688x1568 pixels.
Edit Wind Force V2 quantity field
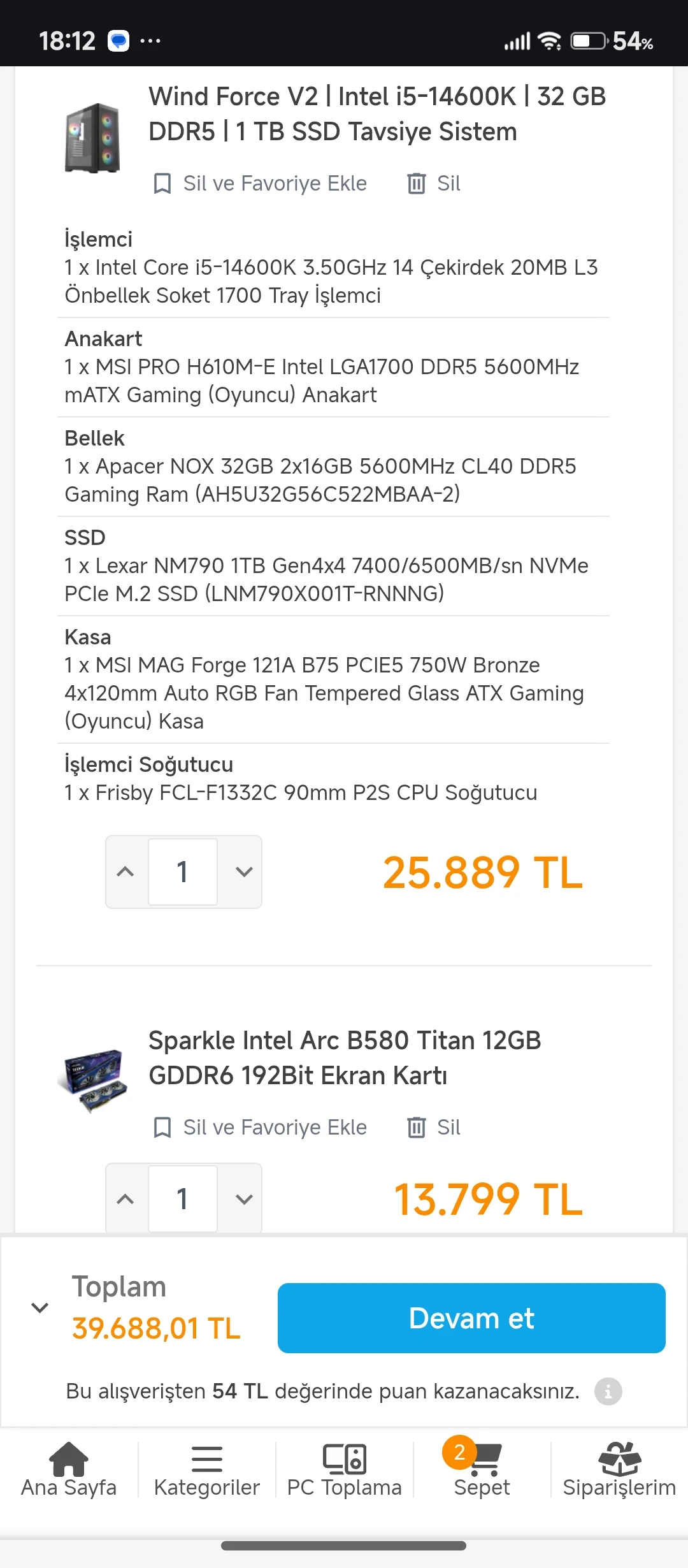point(183,871)
